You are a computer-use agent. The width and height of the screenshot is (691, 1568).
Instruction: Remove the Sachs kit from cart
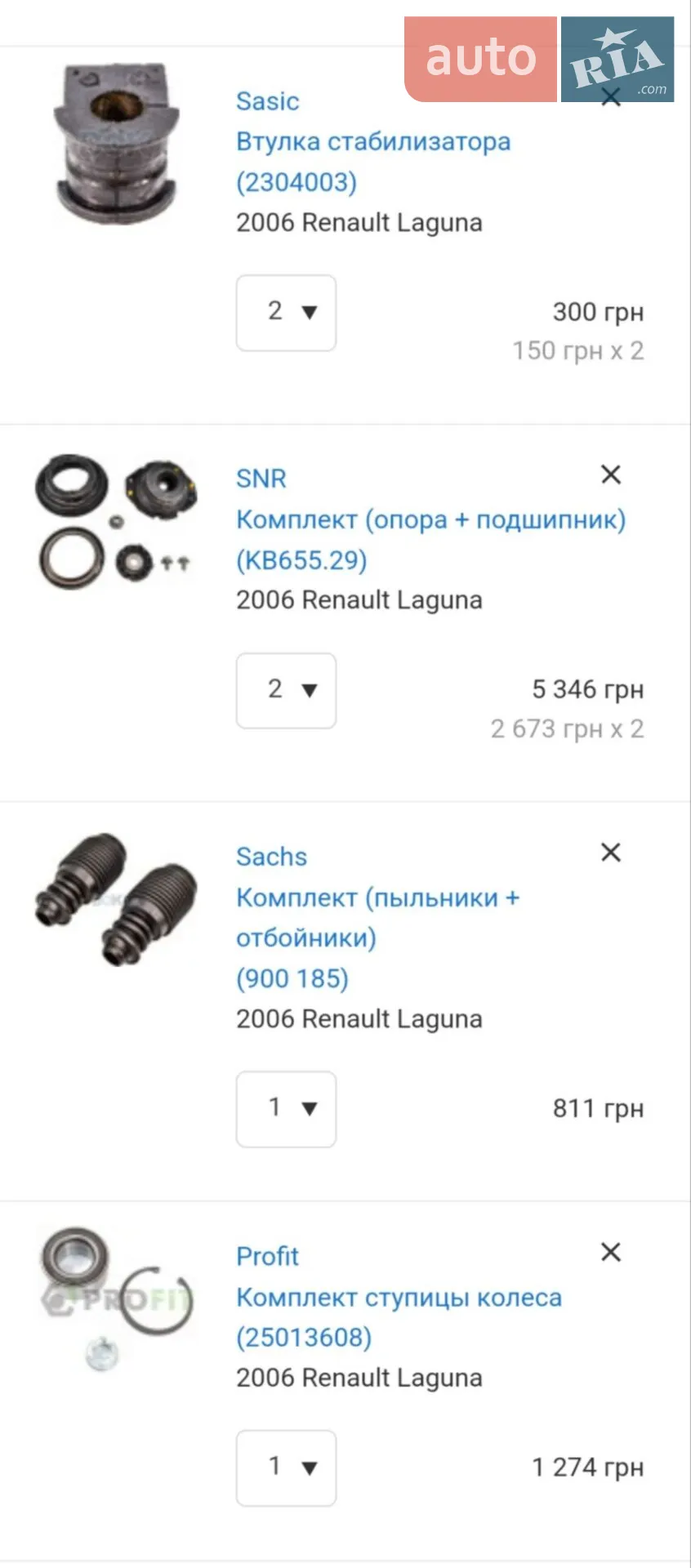611,853
